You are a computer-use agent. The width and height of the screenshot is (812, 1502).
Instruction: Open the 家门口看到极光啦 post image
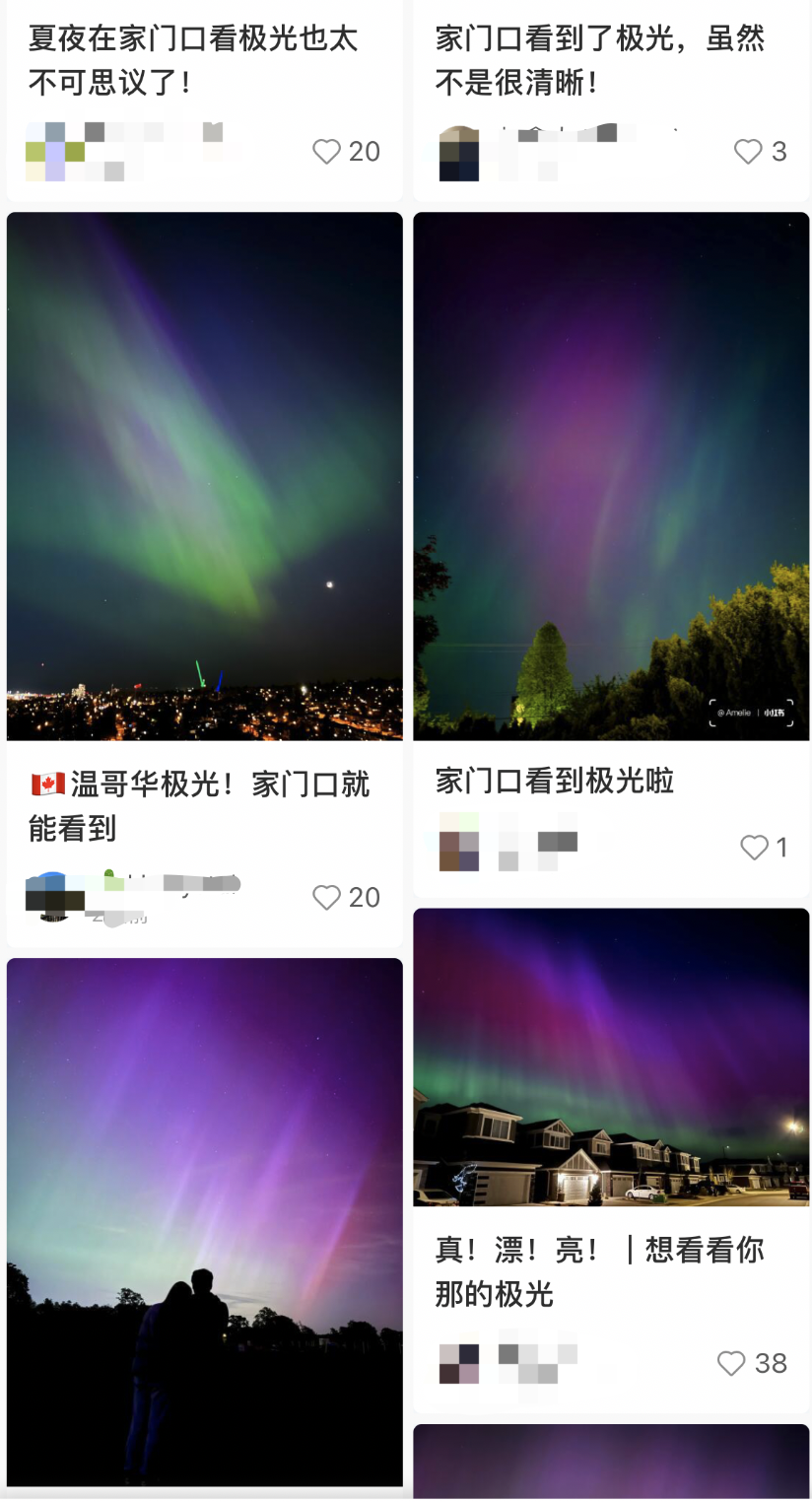[x=611, y=476]
